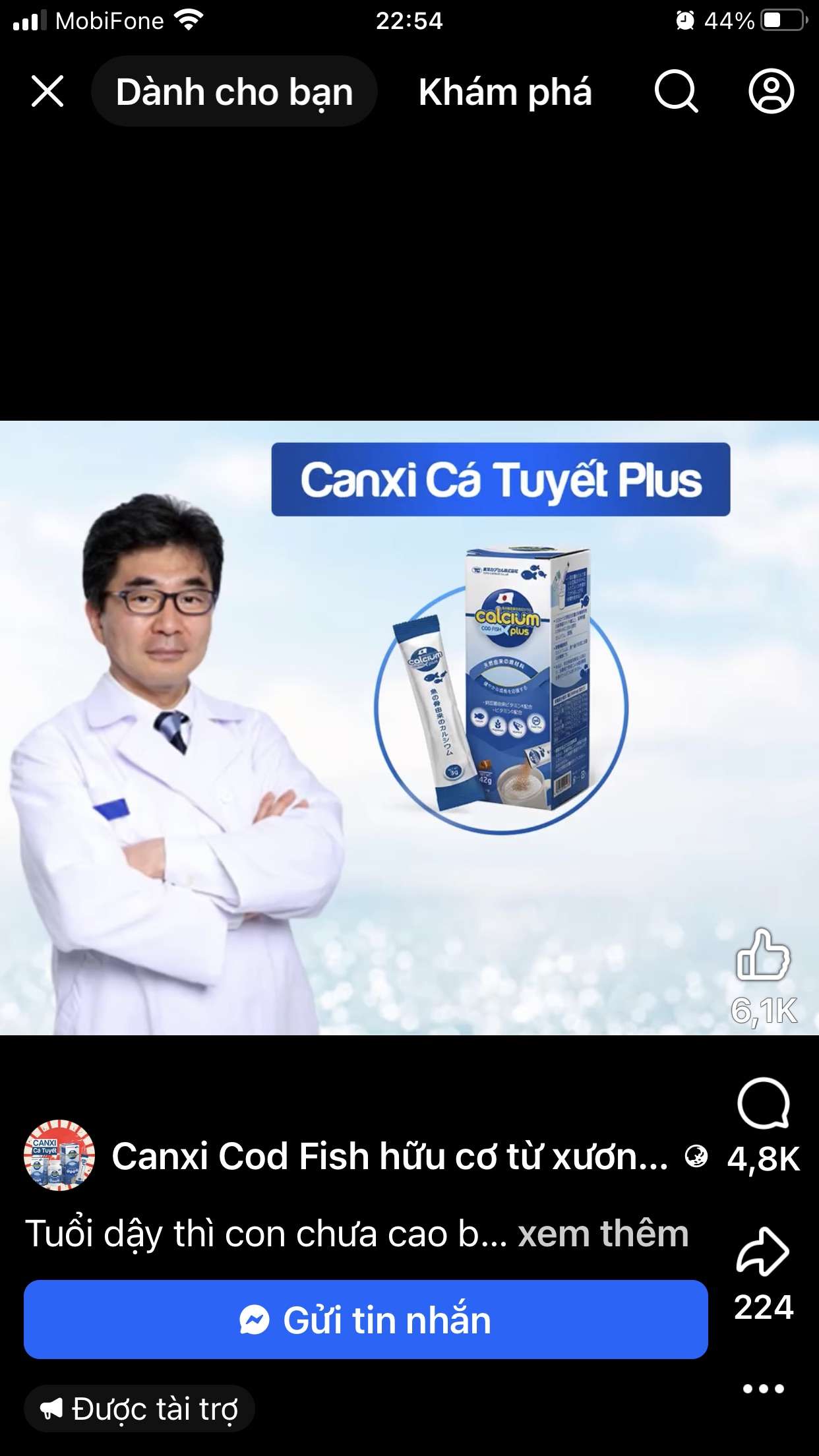Open the search icon
This screenshot has width=819, height=1456.
(676, 91)
